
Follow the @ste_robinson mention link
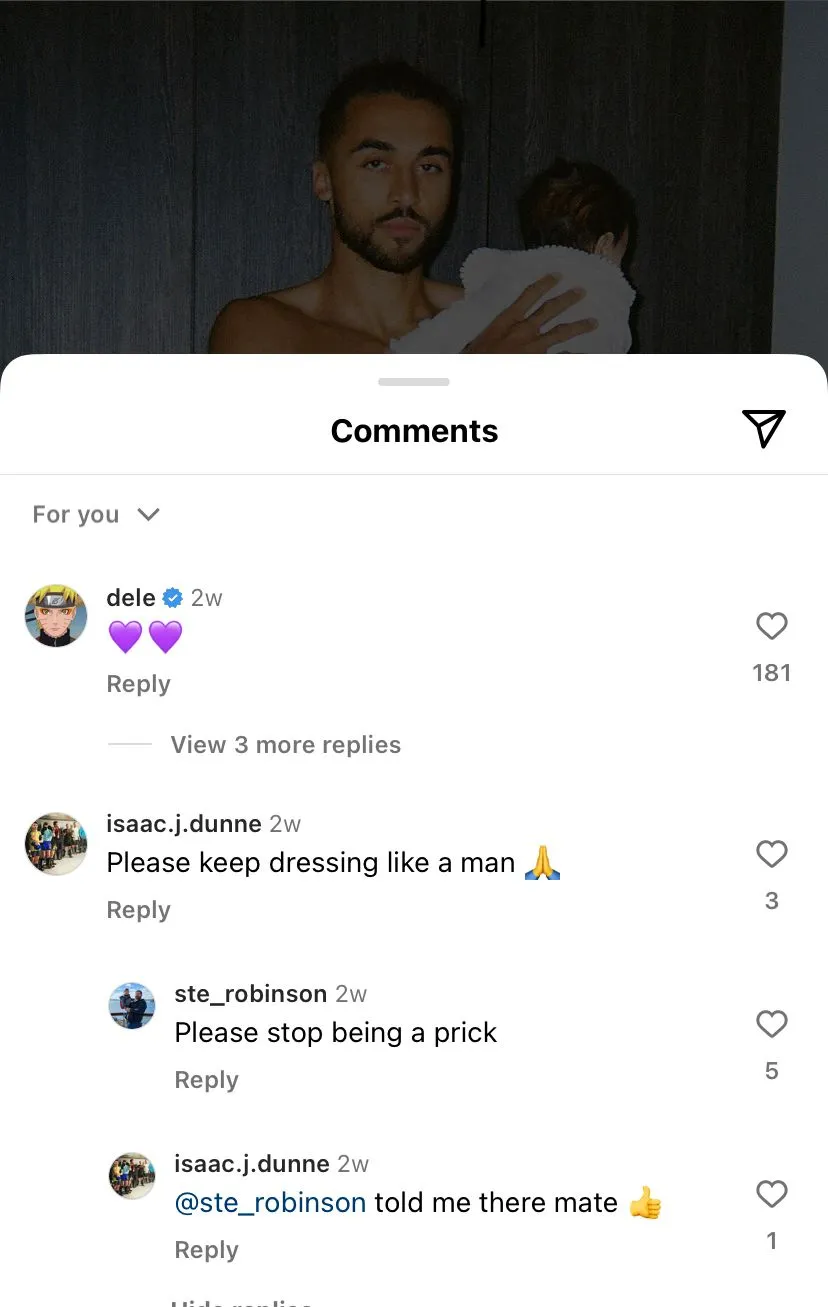[270, 1202]
